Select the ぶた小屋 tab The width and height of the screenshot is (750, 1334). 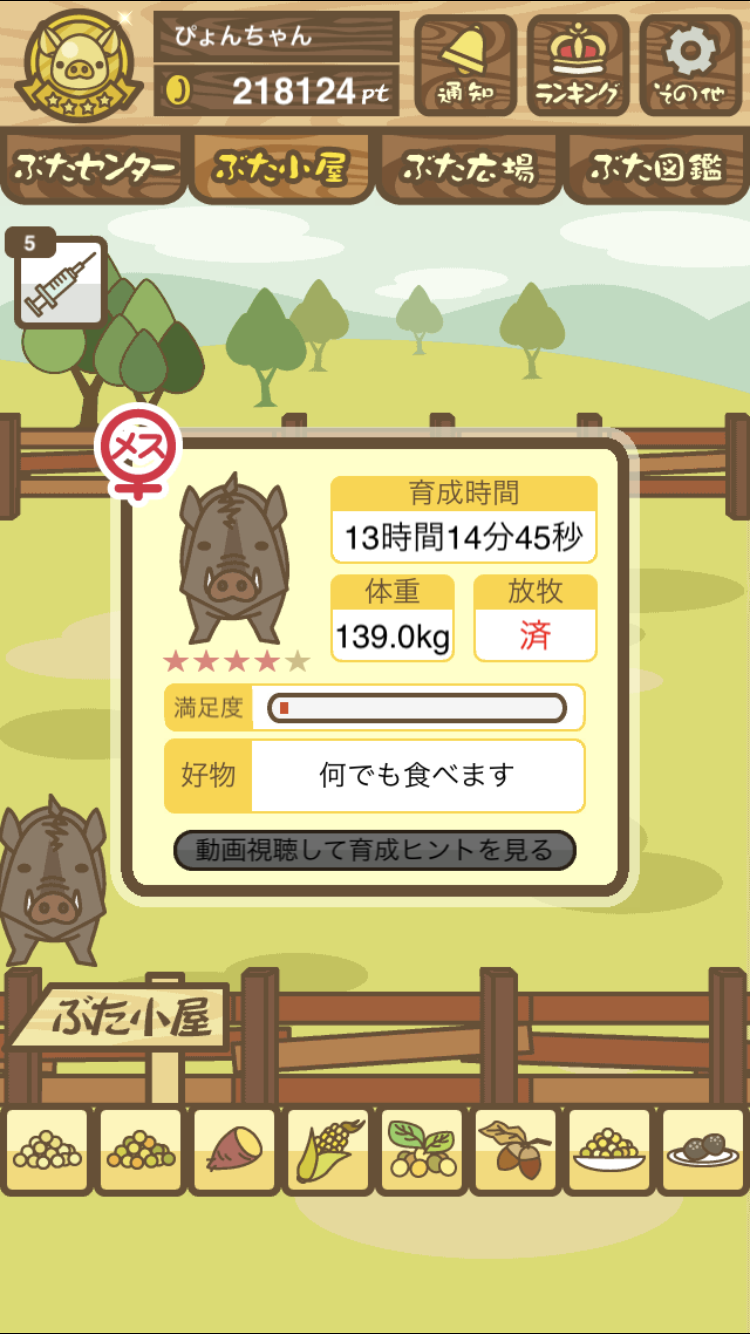coord(280,167)
